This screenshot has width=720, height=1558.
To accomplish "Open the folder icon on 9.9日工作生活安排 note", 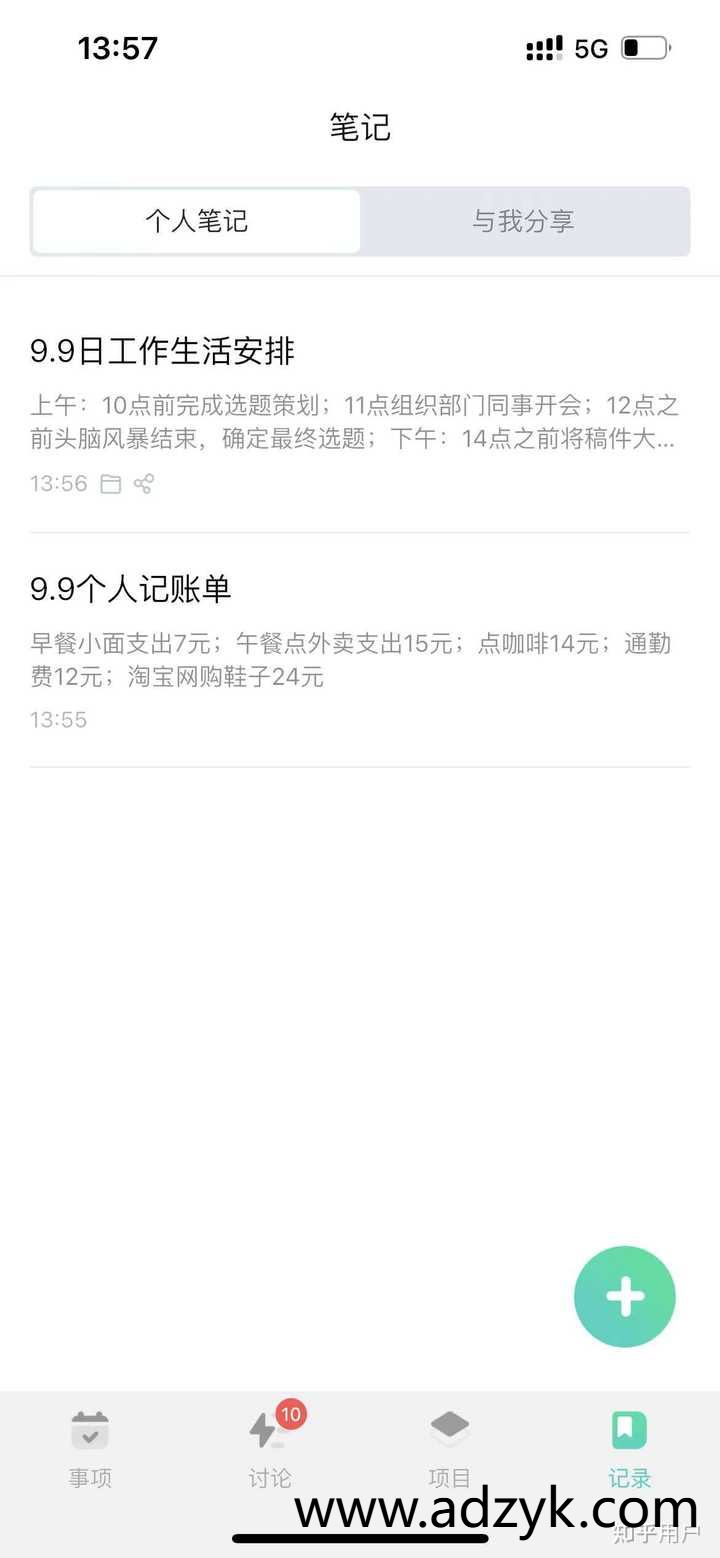I will [111, 484].
